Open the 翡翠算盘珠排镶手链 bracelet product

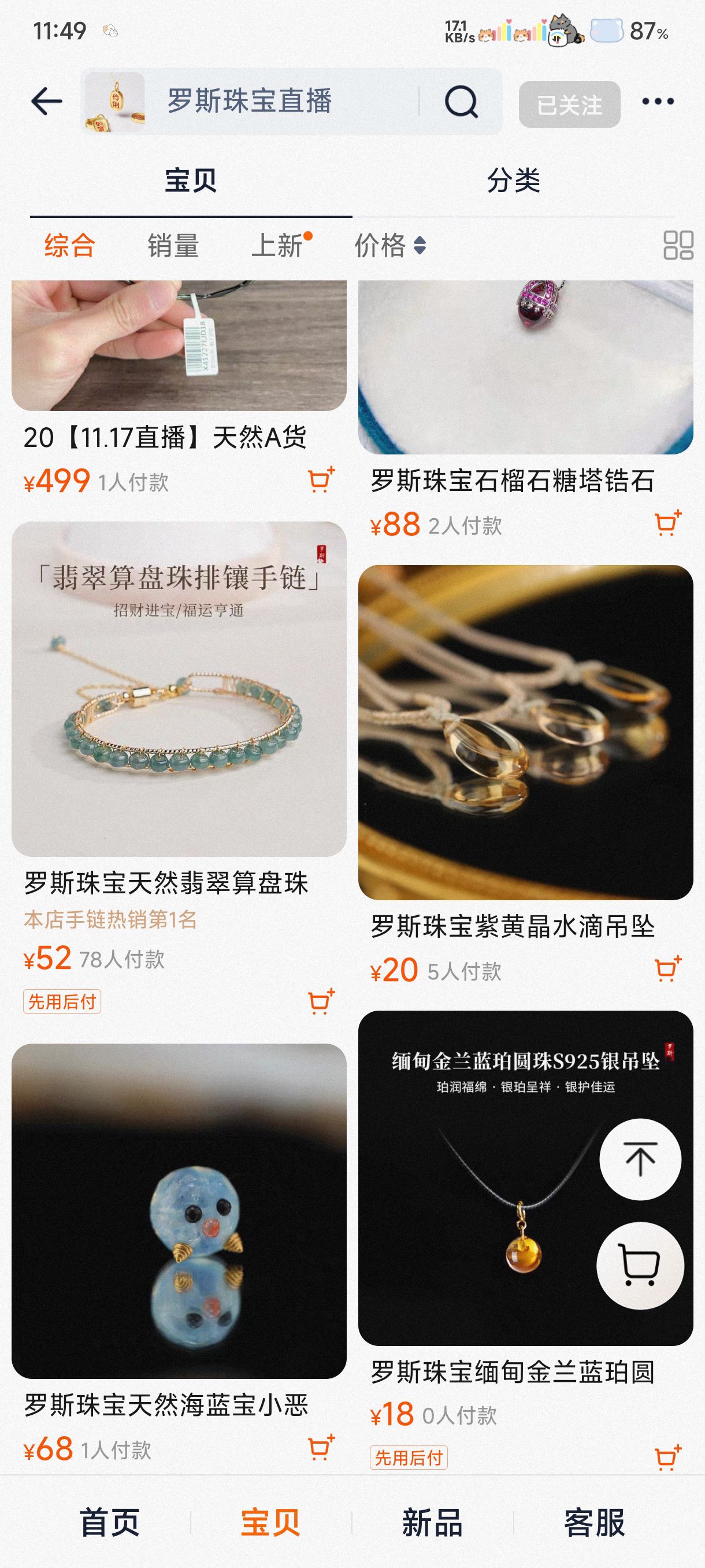coord(179,689)
